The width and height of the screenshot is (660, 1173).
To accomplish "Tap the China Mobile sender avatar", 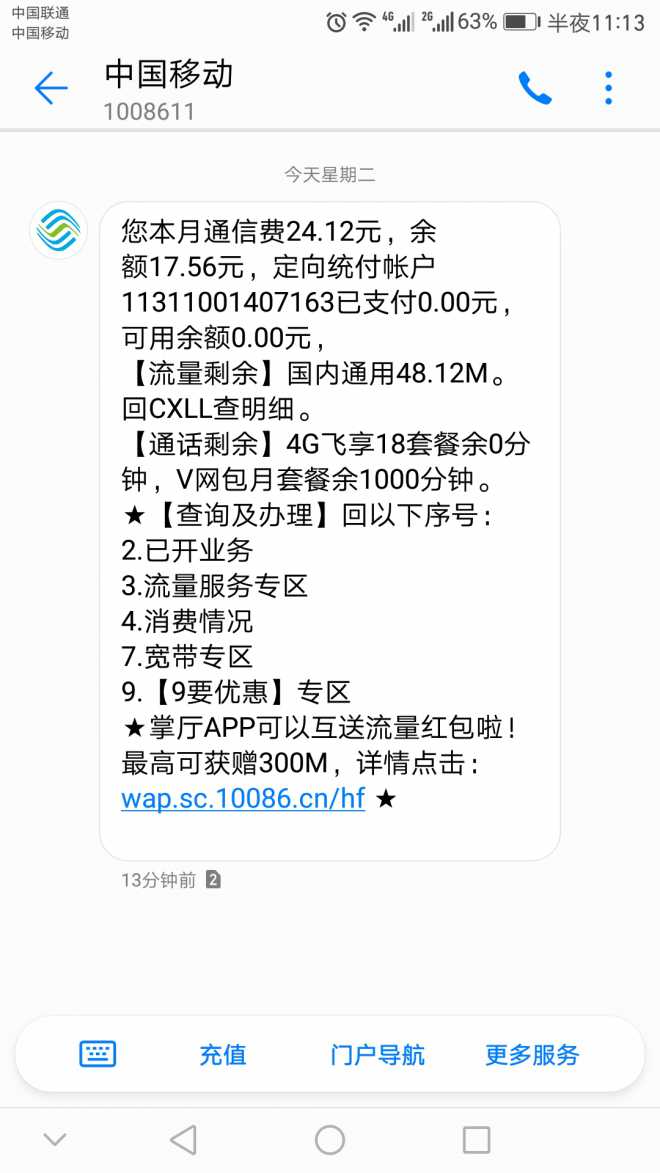I will (59, 231).
